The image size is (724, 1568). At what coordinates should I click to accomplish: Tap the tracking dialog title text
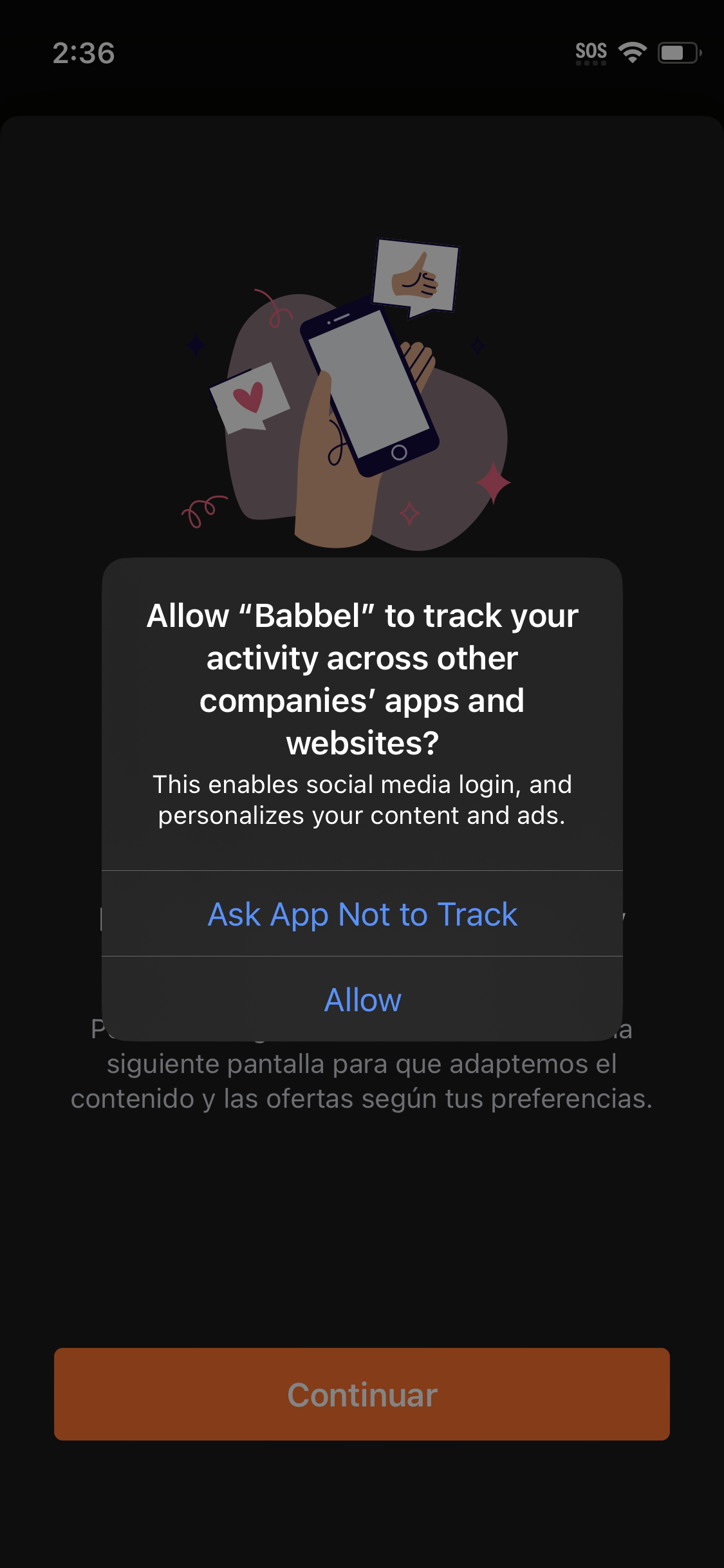[x=362, y=679]
